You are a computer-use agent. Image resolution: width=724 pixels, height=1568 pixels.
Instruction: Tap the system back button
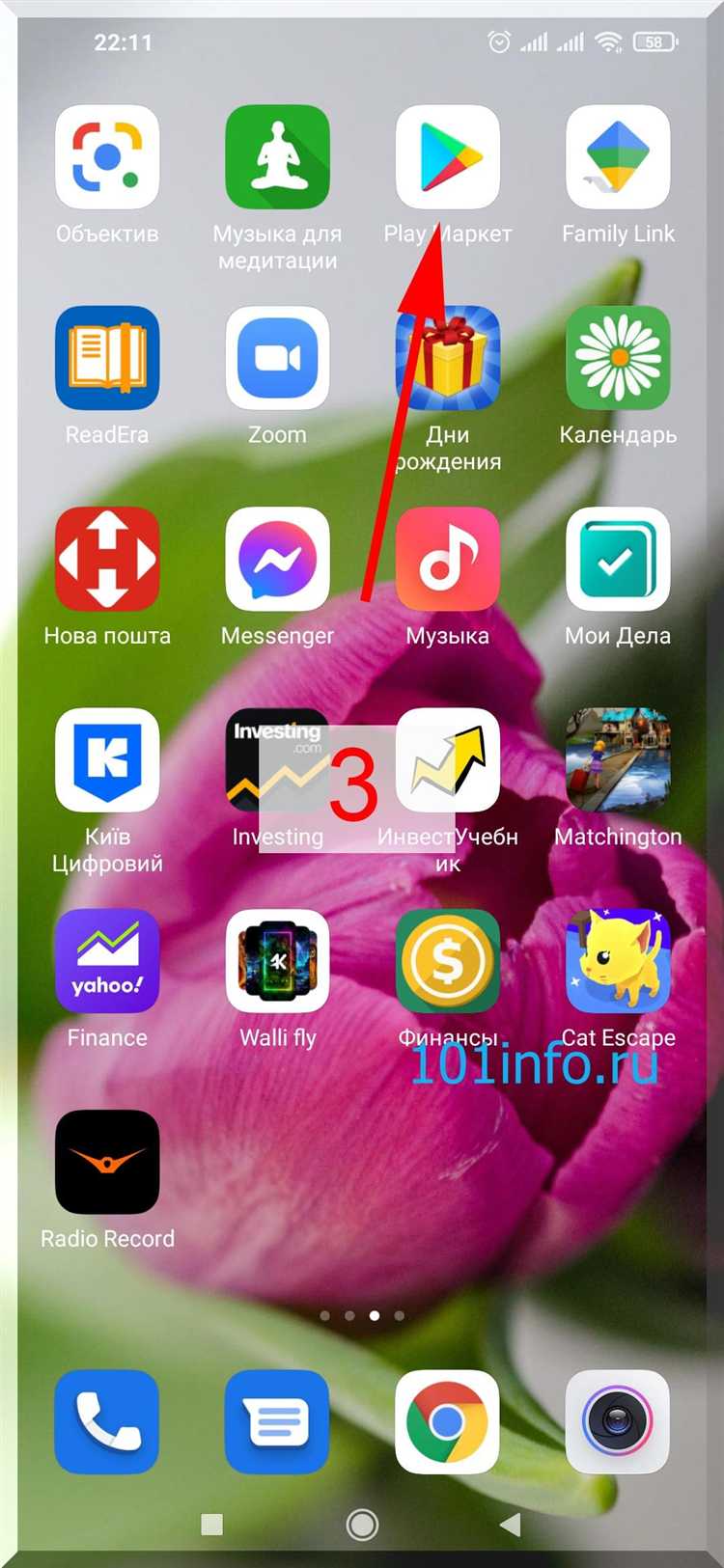(x=511, y=1525)
